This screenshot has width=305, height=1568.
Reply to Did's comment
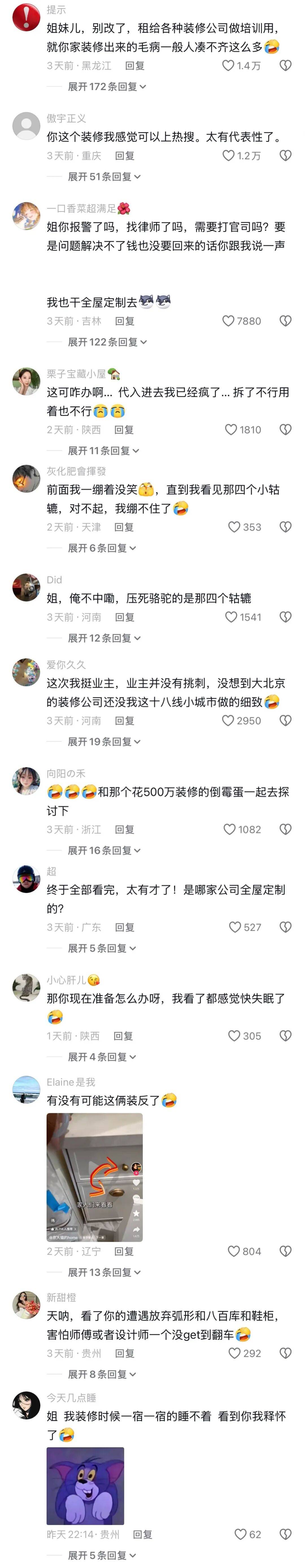tap(125, 617)
